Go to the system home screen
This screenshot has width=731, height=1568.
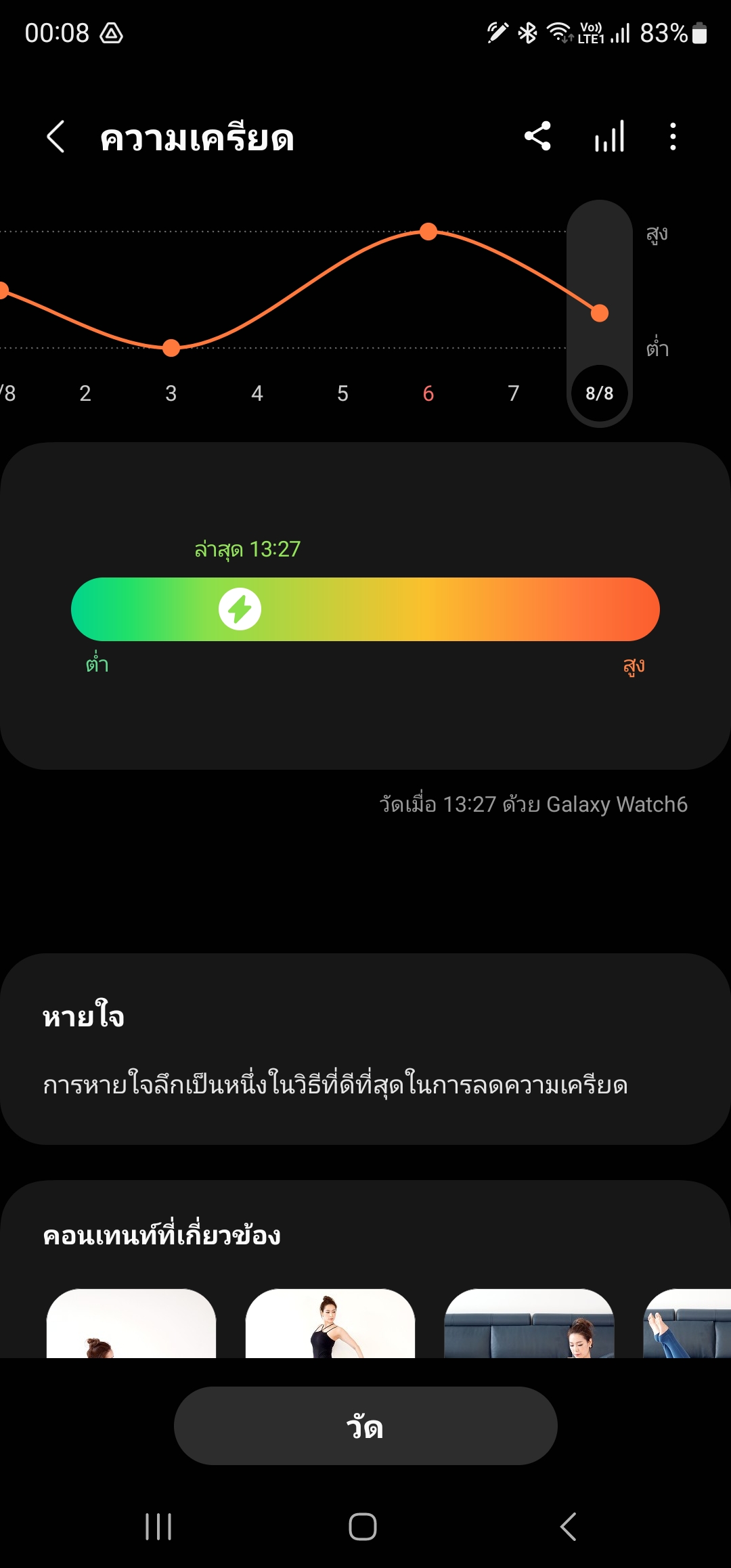(x=363, y=1527)
